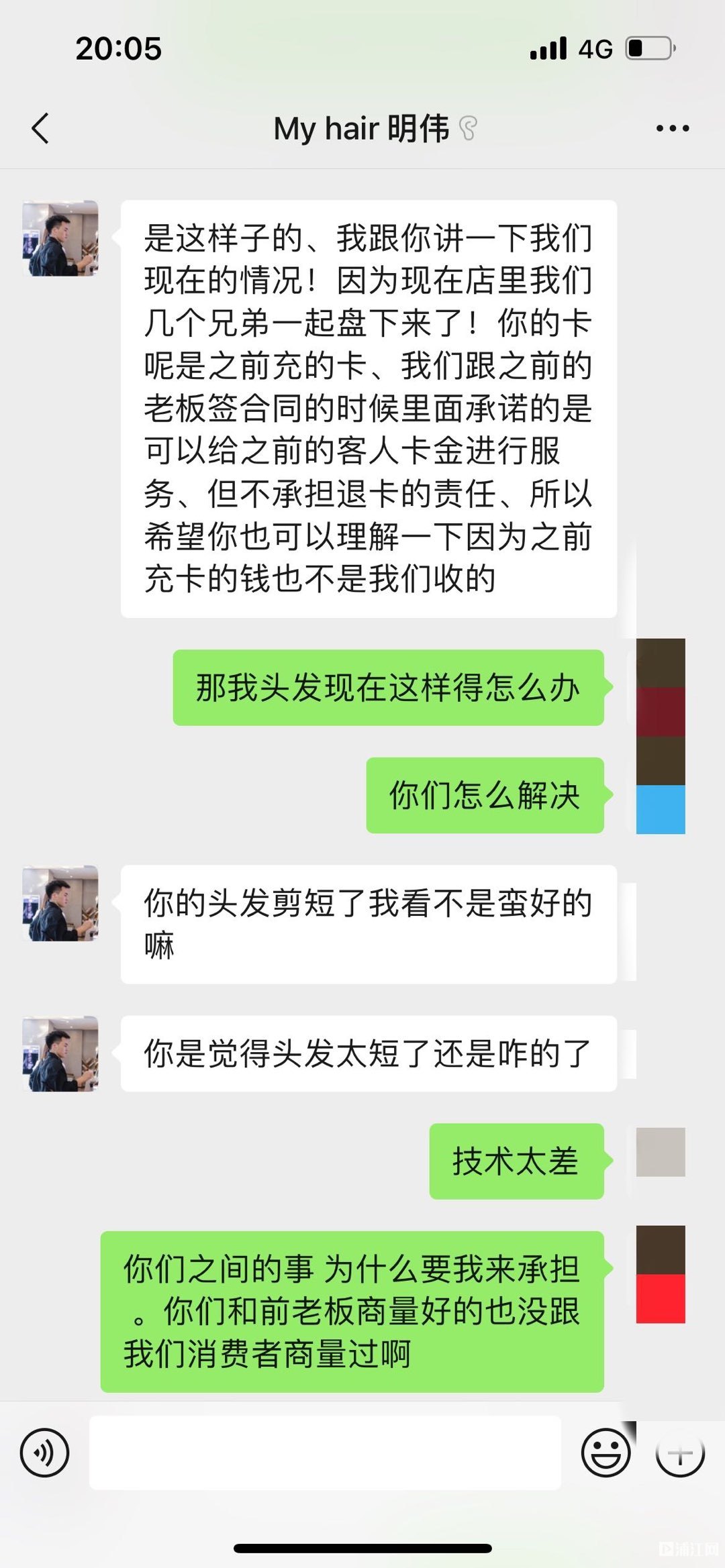Screen dimensions: 725x1568
Task: Open the contact's avatar beside the long message
Action: click(x=60, y=238)
